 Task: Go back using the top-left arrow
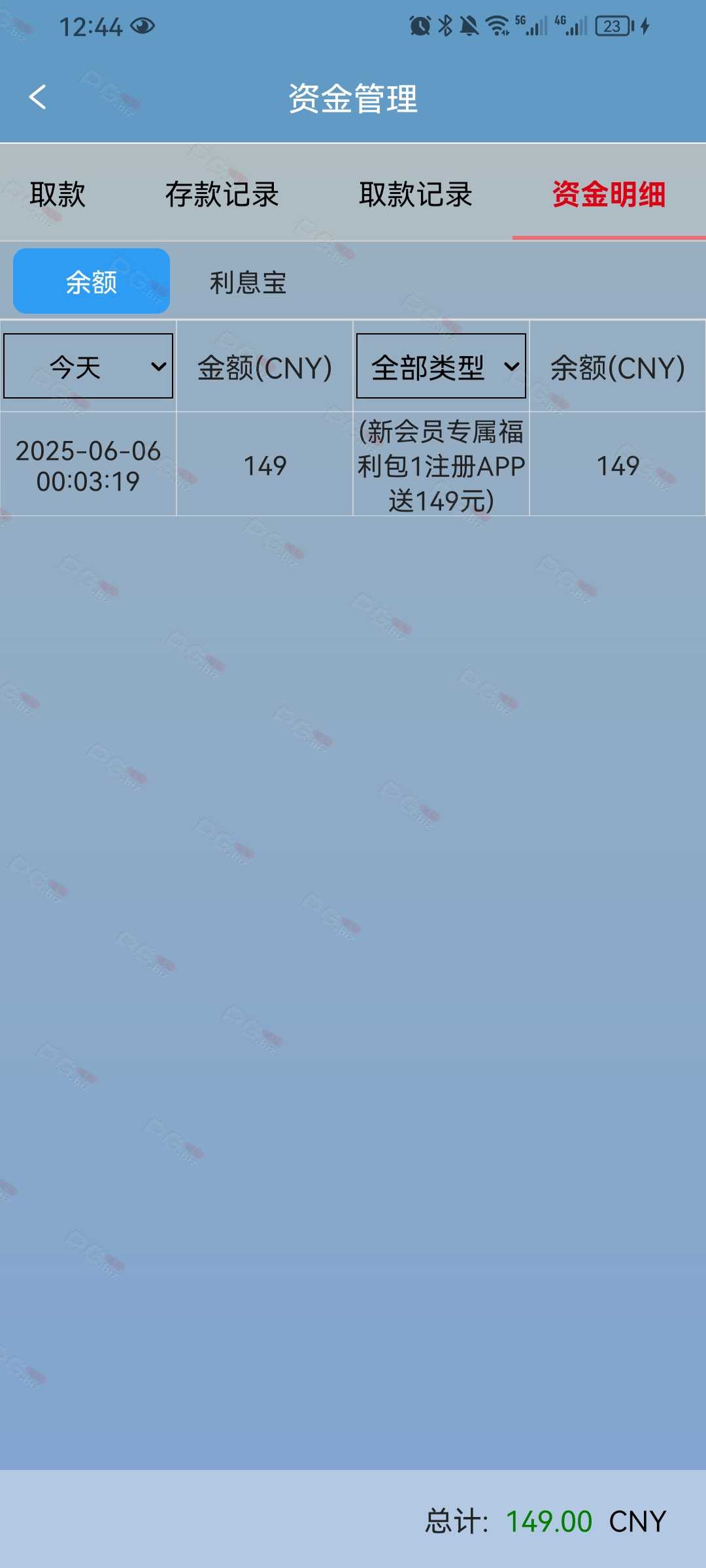(x=38, y=97)
